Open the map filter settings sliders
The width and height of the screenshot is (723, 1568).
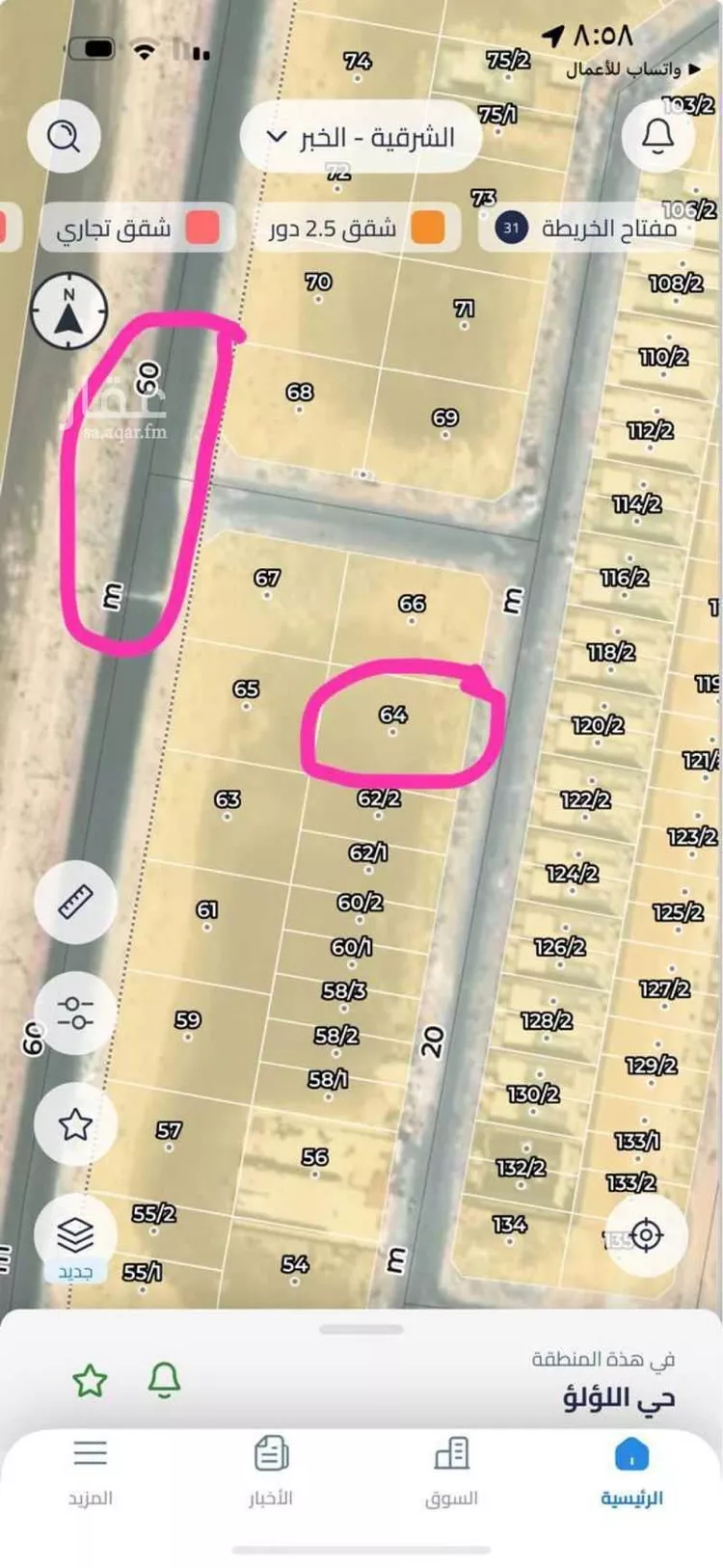75,1013
